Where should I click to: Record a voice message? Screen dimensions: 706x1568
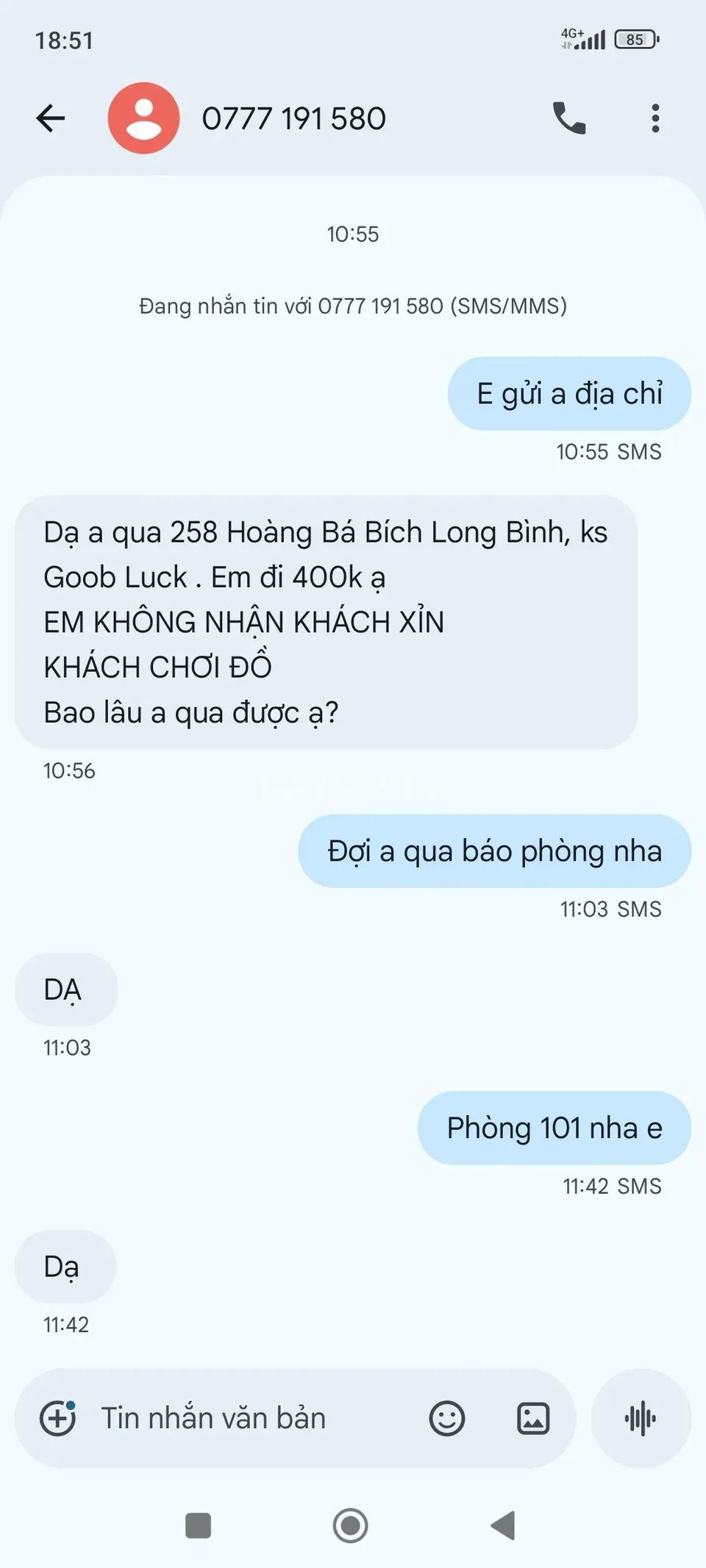pyautogui.click(x=641, y=1418)
